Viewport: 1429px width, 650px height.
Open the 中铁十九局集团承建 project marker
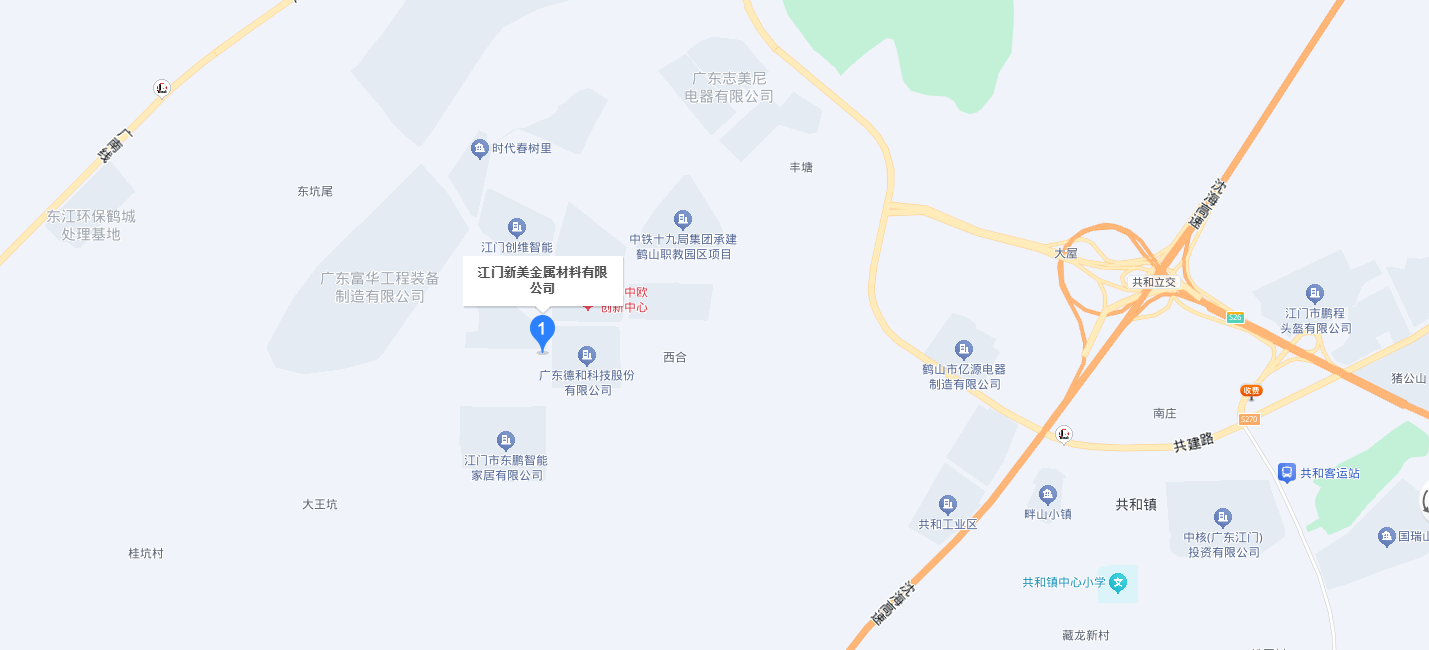click(683, 220)
